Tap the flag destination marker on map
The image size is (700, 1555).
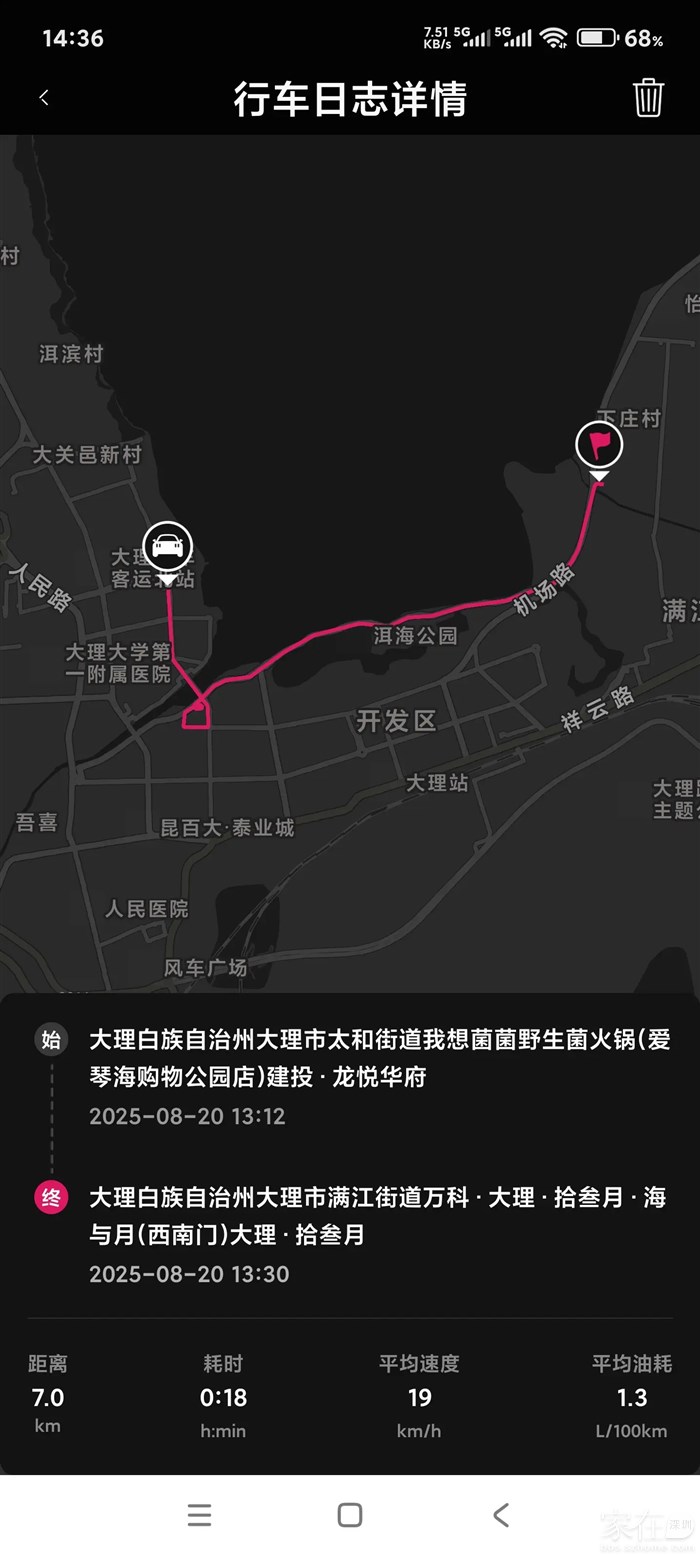[599, 446]
